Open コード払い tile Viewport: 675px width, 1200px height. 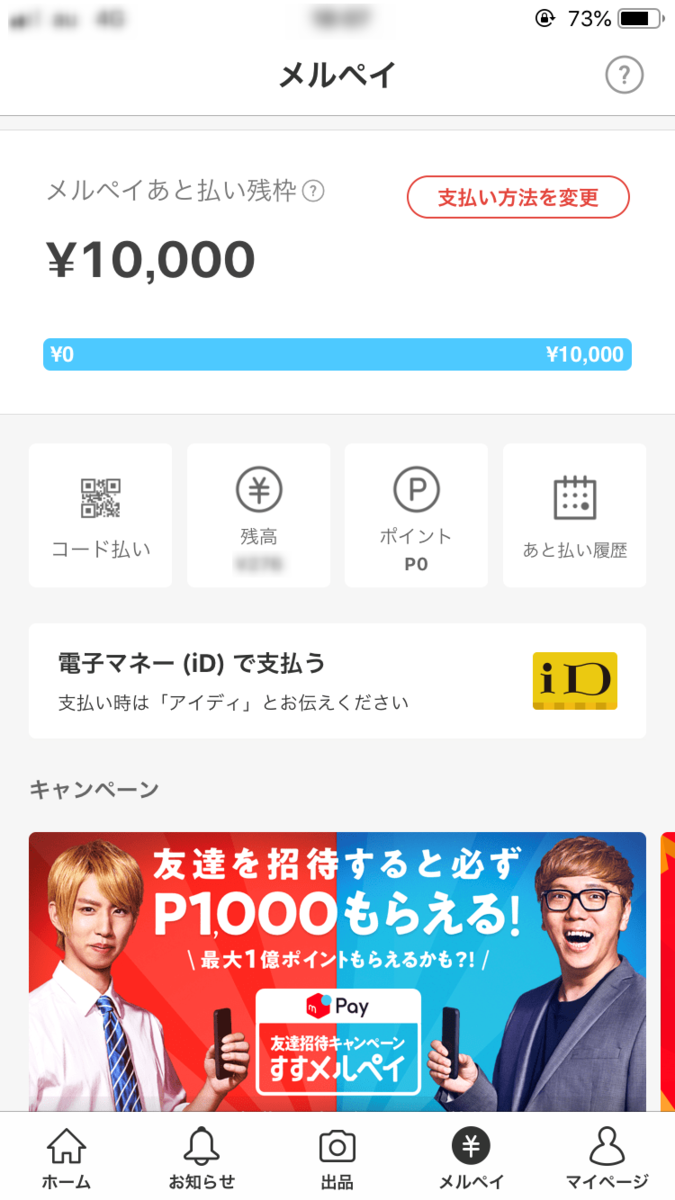(100, 515)
